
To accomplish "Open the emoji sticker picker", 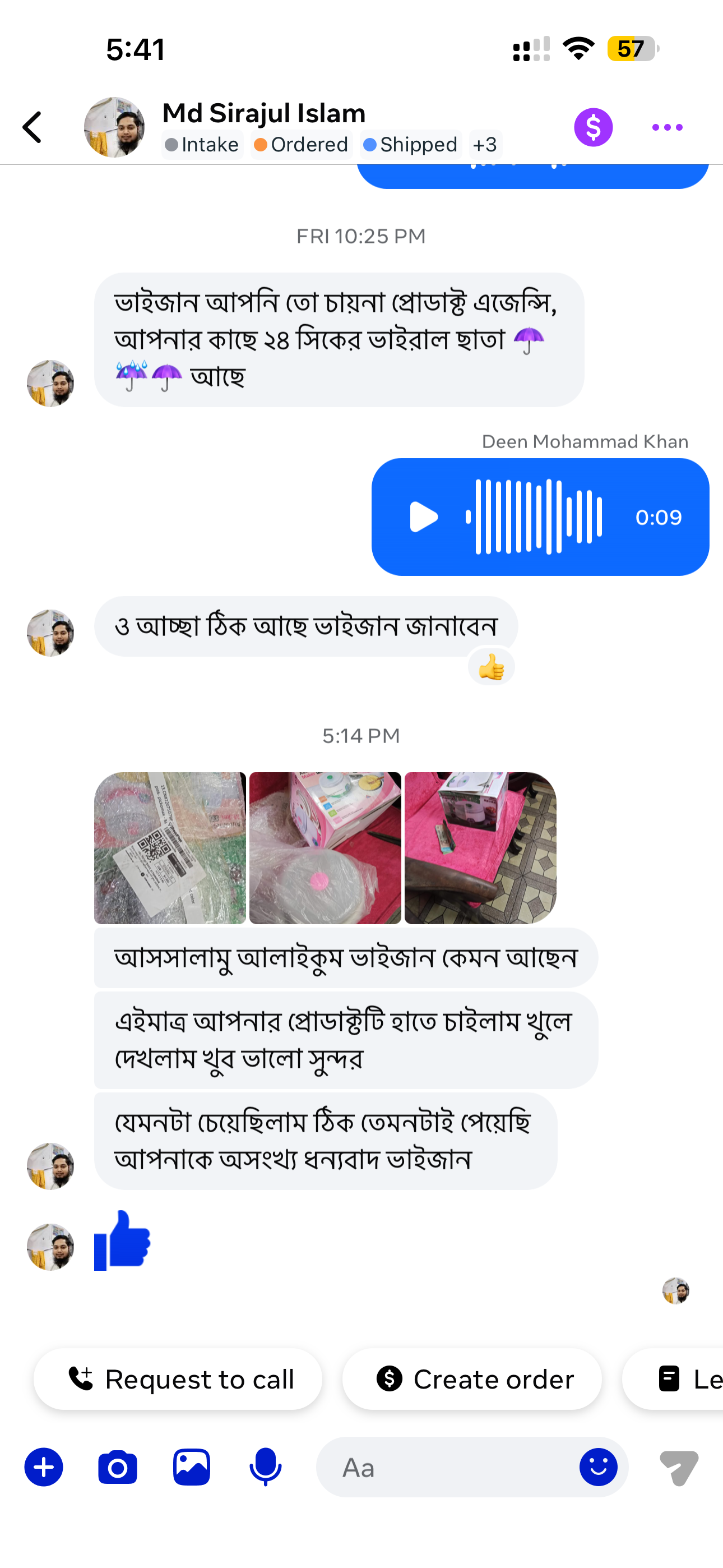I will point(598,1467).
